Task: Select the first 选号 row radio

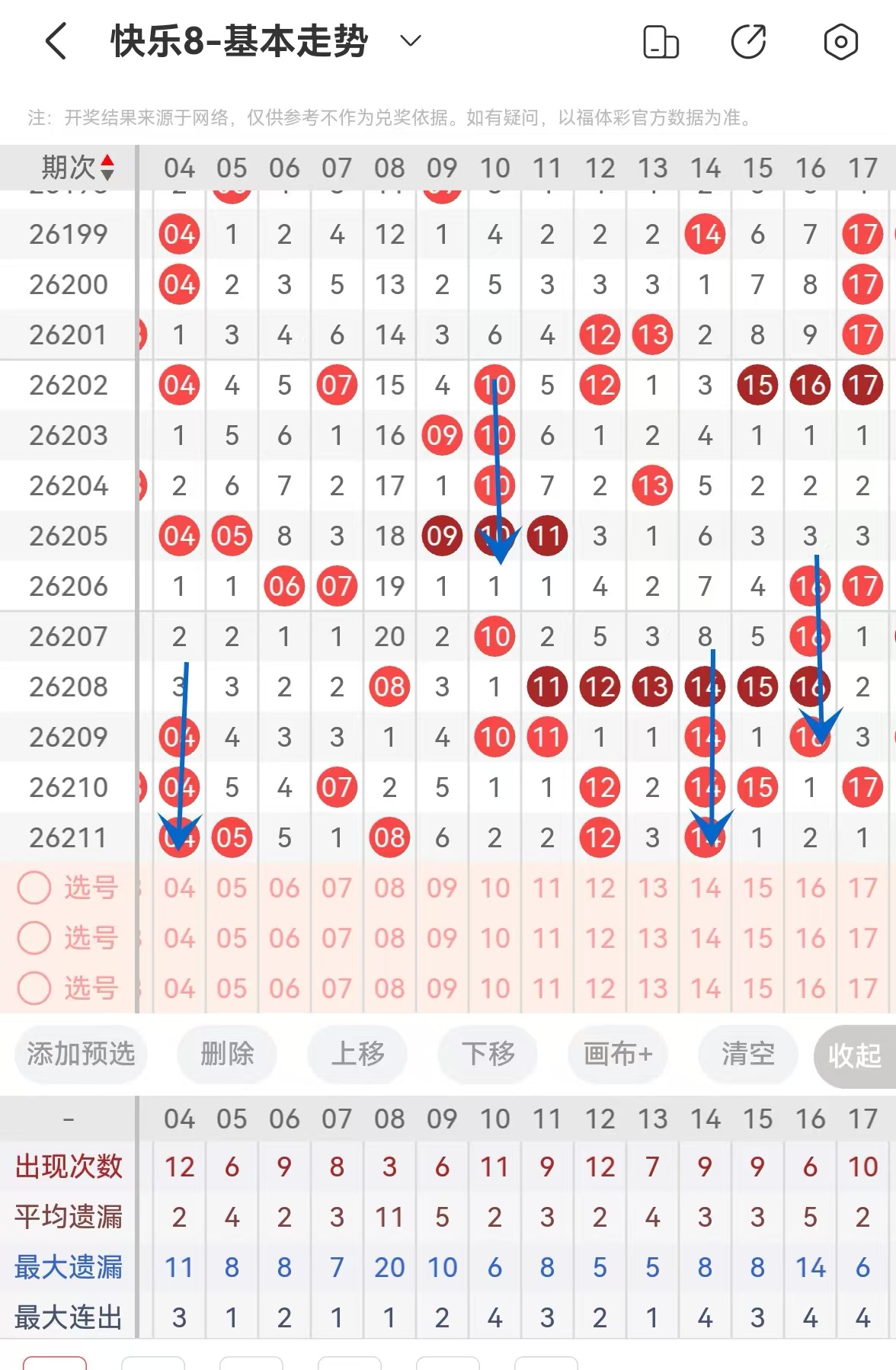Action: [x=34, y=888]
